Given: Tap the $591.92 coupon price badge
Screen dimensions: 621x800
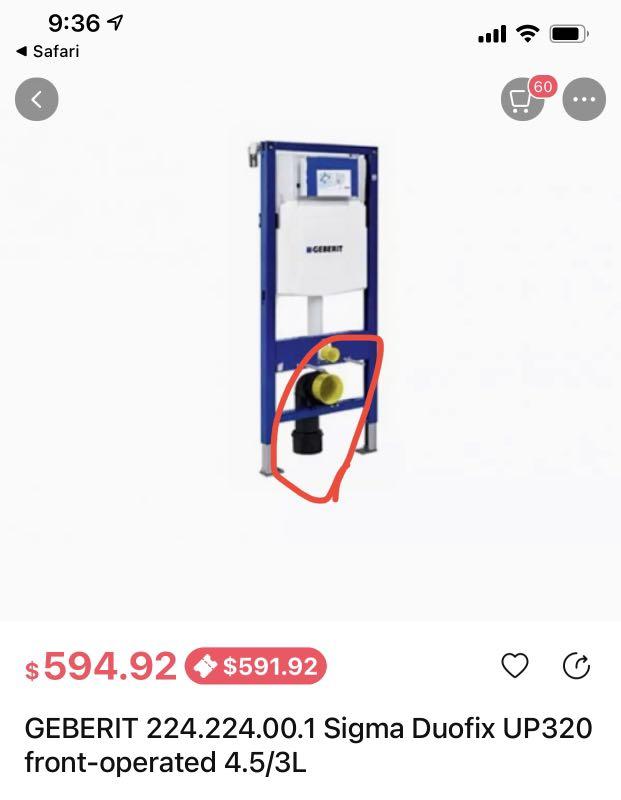Looking at the screenshot, I should (x=256, y=666).
